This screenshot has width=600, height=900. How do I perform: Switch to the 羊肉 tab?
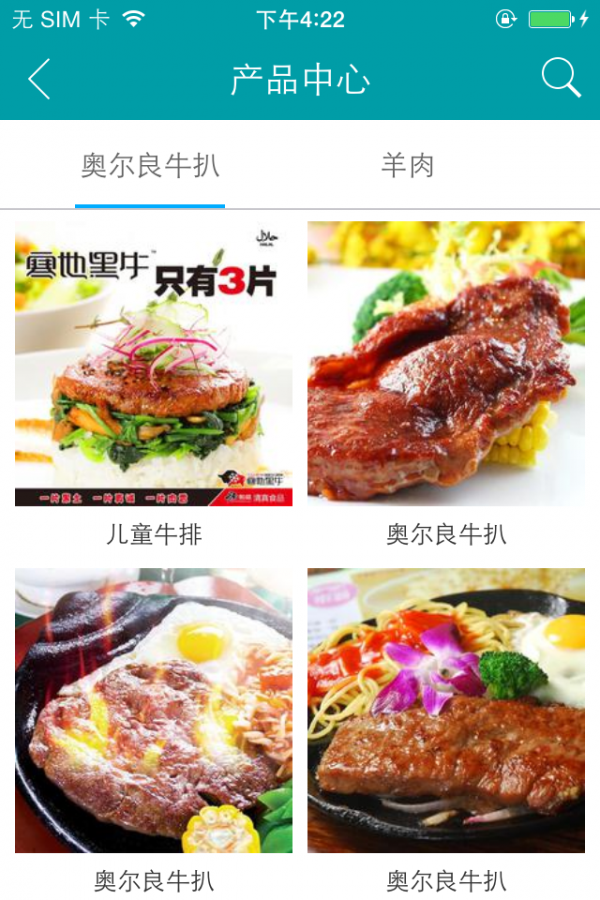(x=407, y=165)
